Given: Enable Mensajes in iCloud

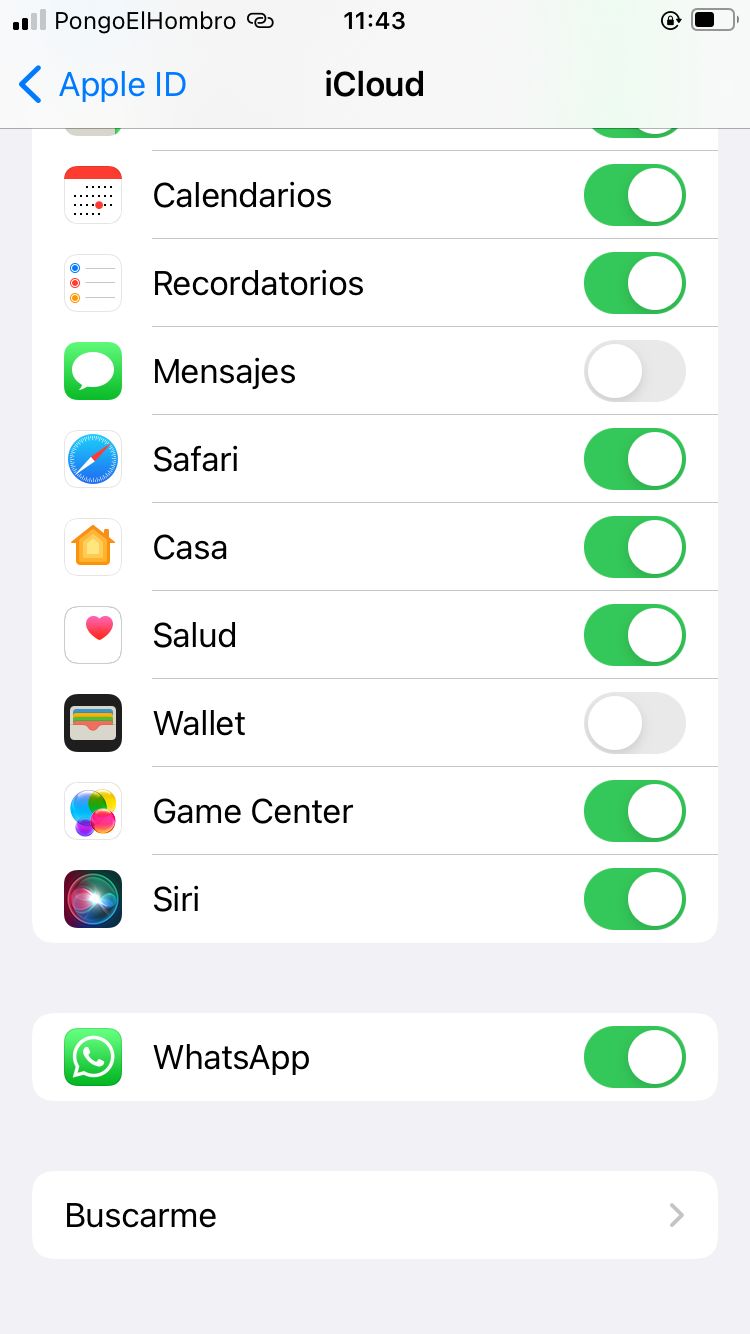Looking at the screenshot, I should point(634,371).
